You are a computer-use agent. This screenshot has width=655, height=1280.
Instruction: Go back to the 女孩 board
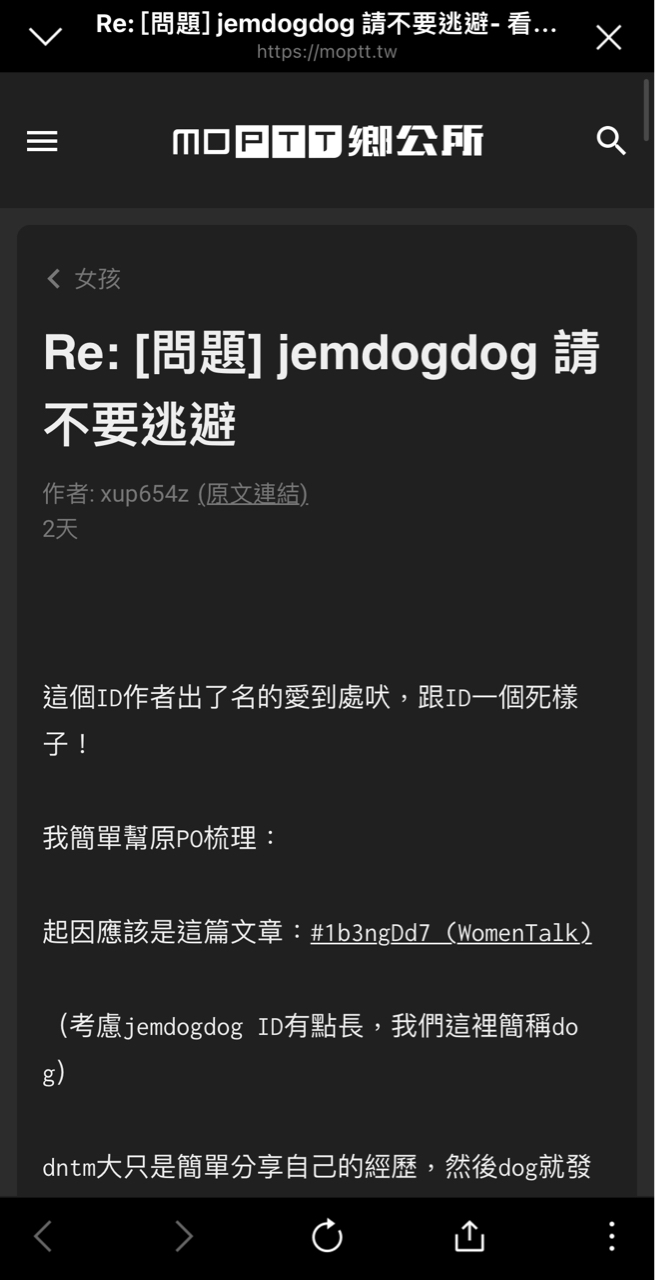(x=84, y=279)
